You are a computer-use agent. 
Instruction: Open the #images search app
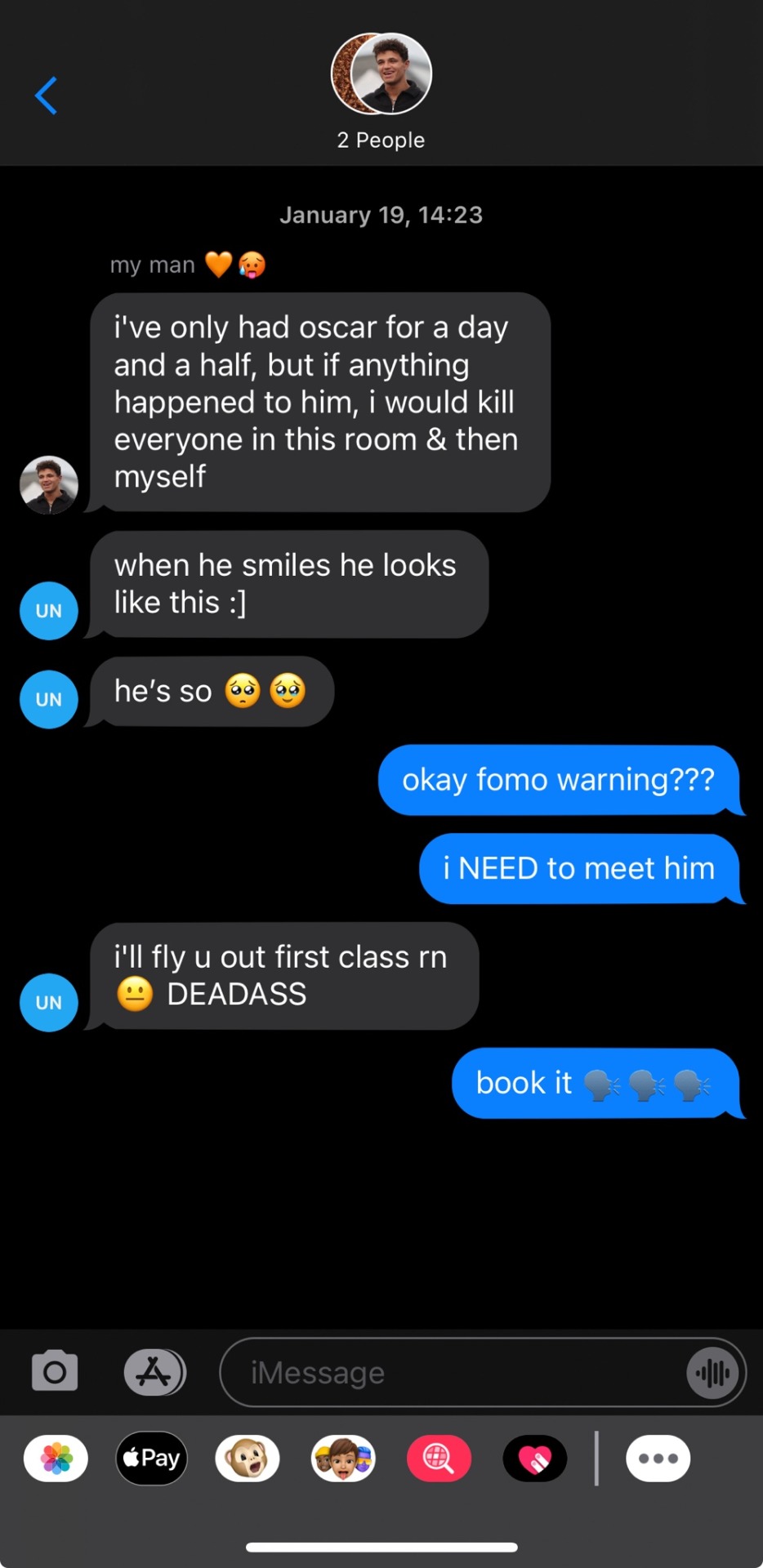(439, 1458)
